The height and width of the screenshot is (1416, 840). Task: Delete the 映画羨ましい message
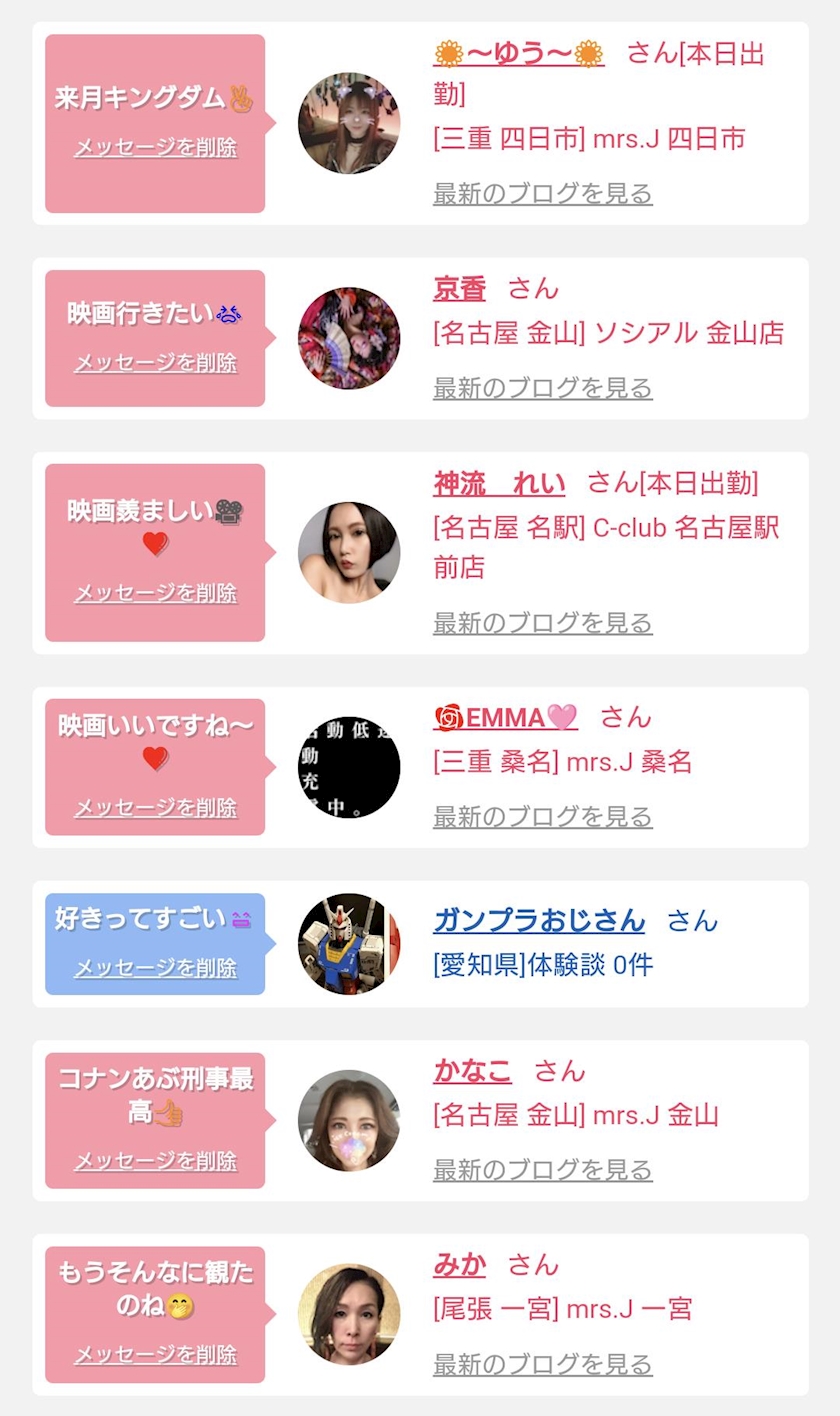coord(155,593)
